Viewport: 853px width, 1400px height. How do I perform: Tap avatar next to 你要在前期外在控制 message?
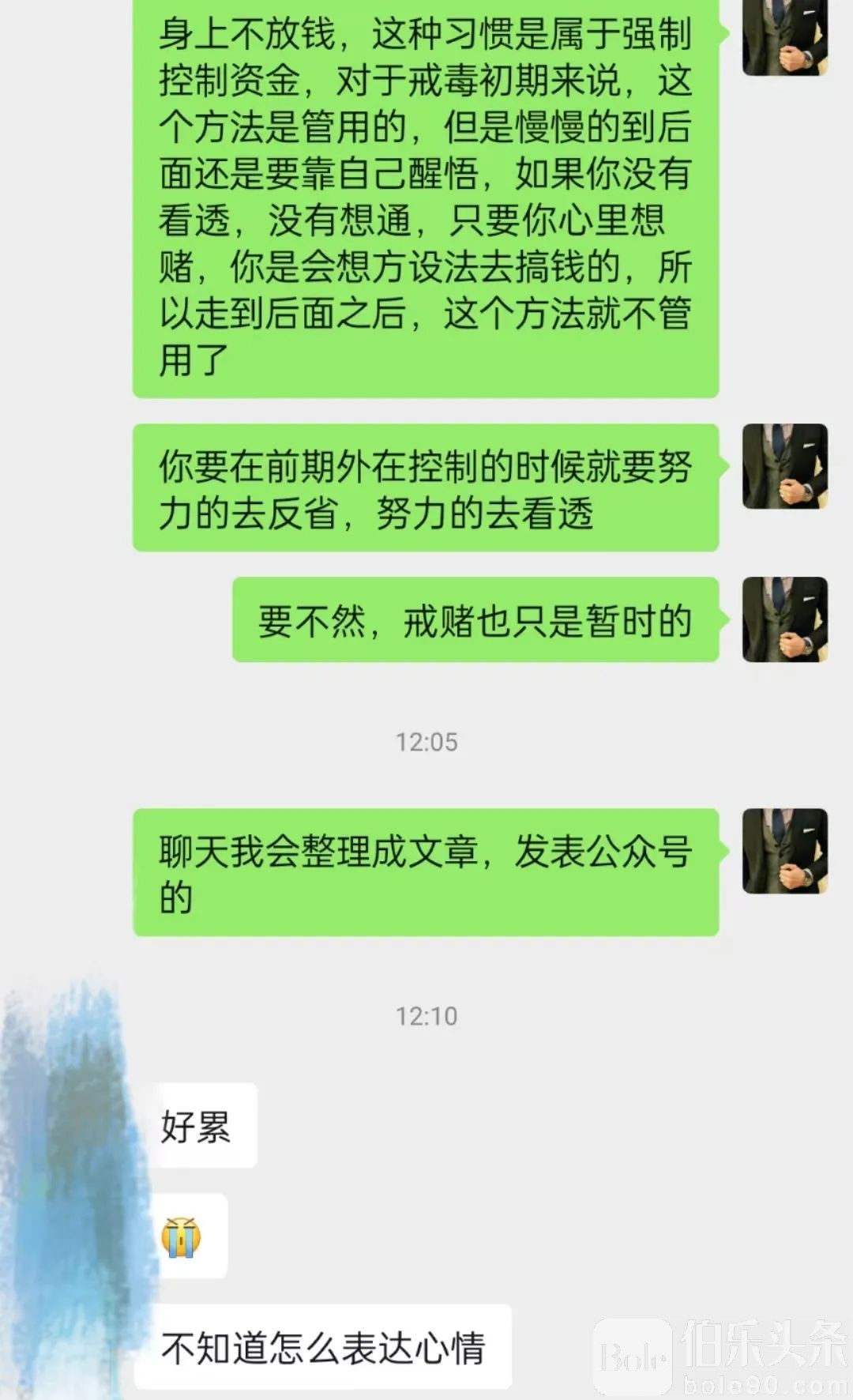tap(784, 466)
